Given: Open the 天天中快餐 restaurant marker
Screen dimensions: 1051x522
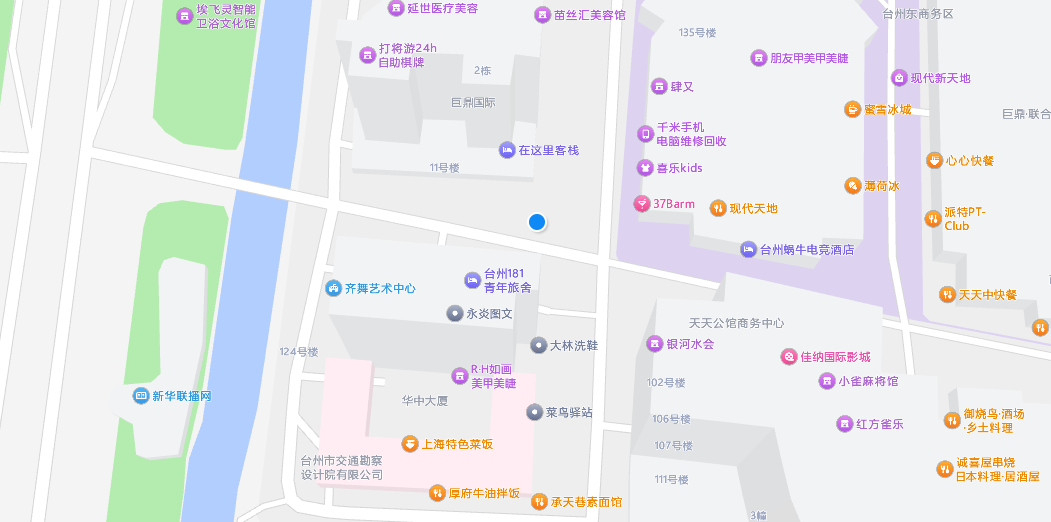Looking at the screenshot, I should tap(947, 294).
